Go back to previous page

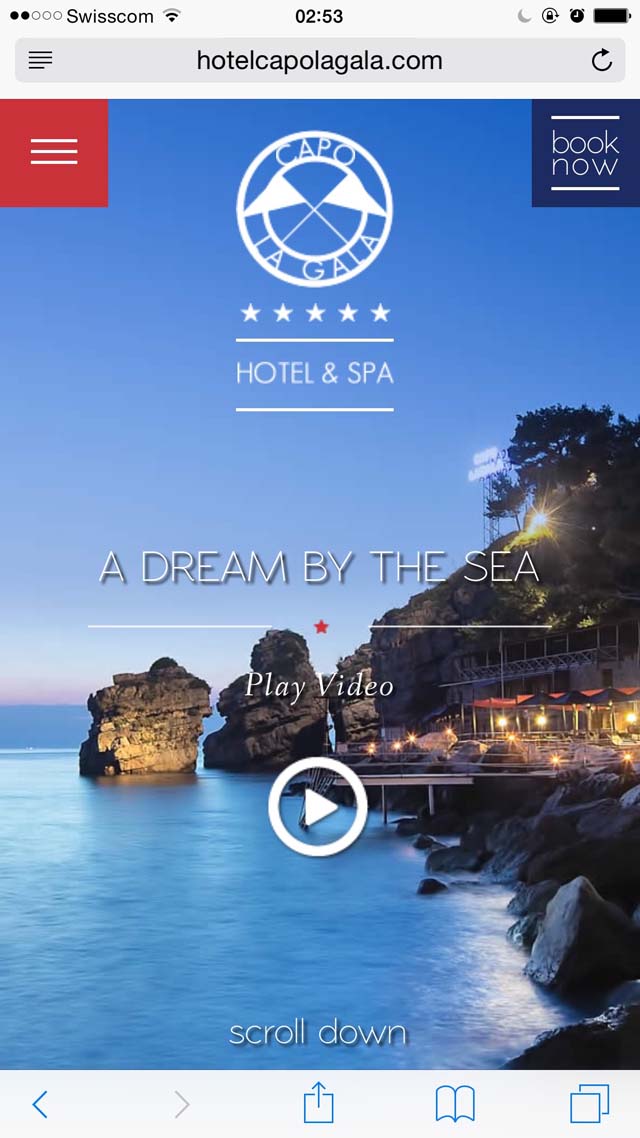40,1105
